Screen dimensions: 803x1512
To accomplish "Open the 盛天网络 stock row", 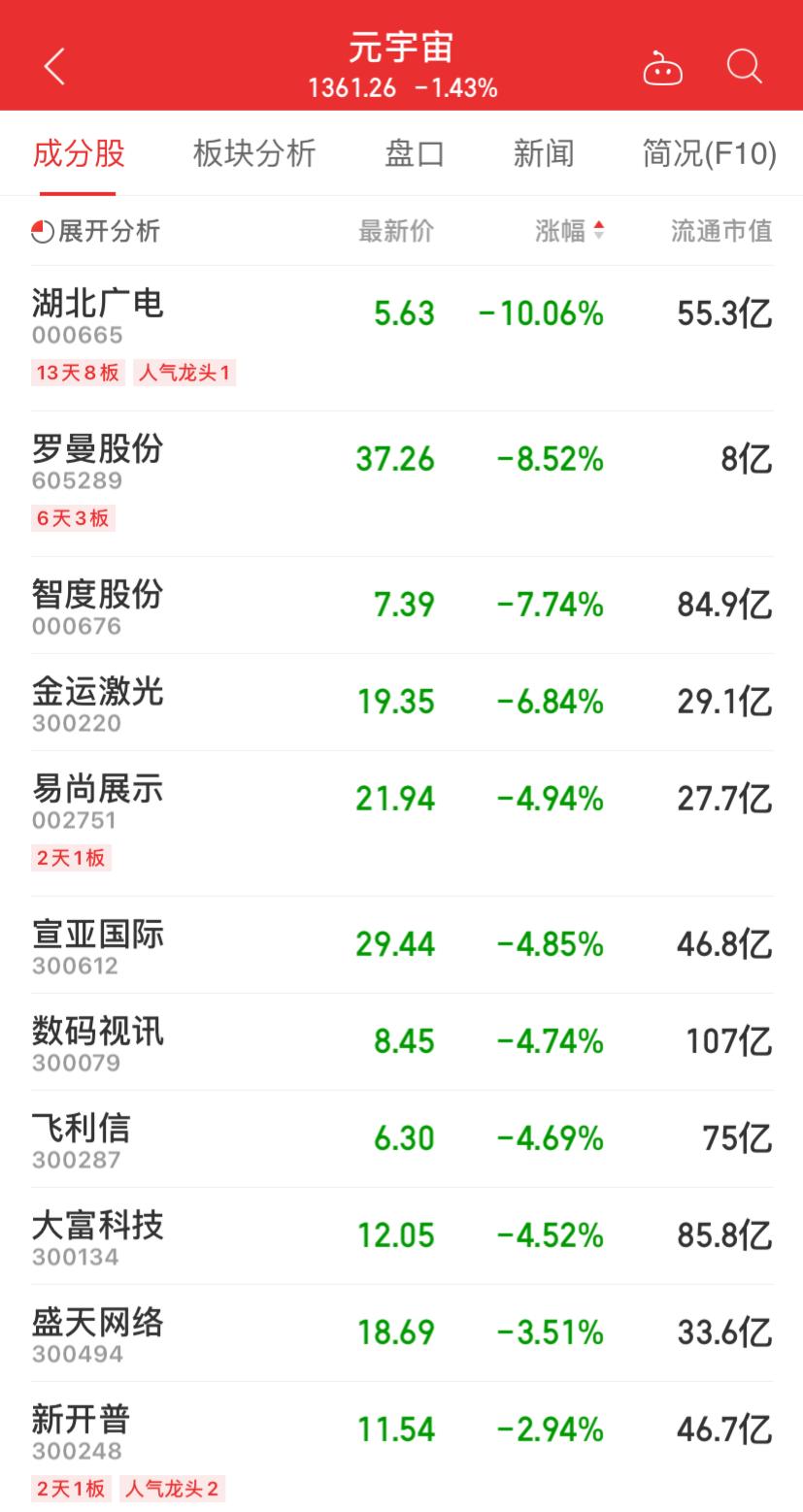I will (x=402, y=1333).
